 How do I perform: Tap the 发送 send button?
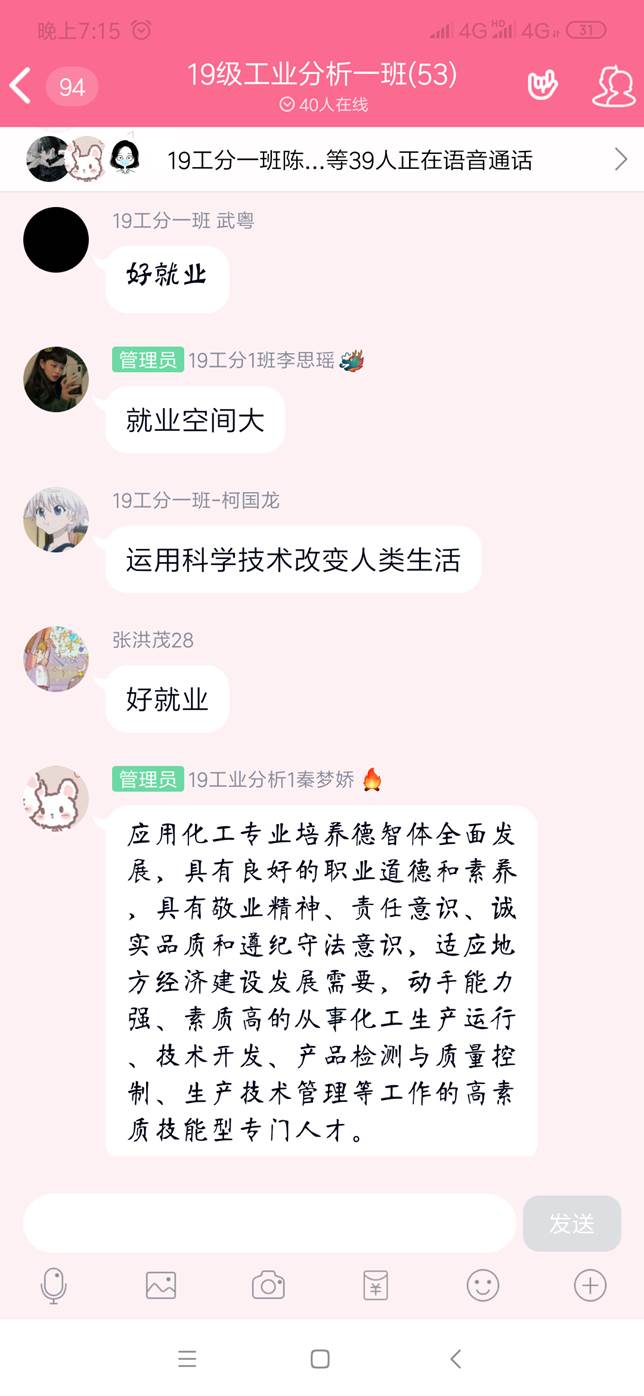571,1223
